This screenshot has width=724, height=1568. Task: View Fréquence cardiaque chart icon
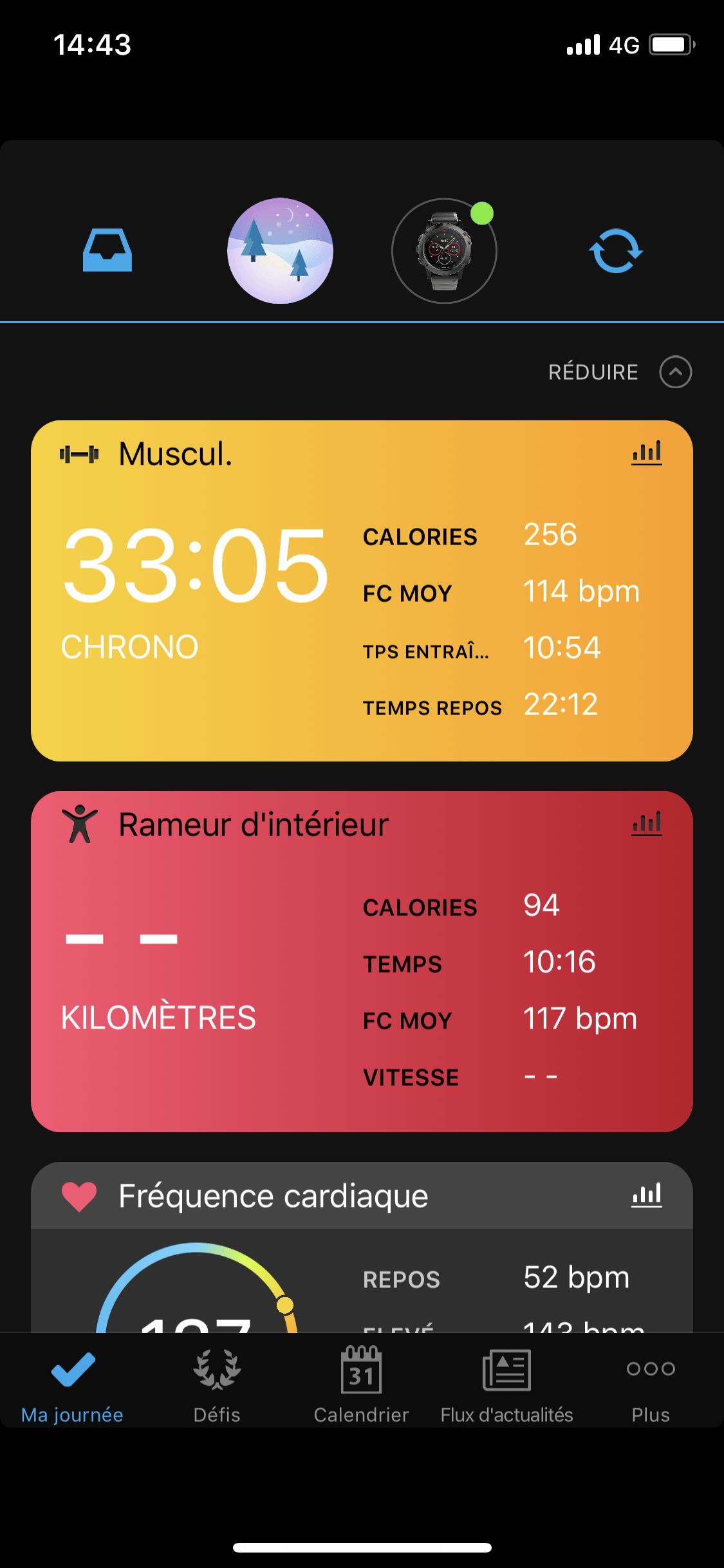(647, 1195)
